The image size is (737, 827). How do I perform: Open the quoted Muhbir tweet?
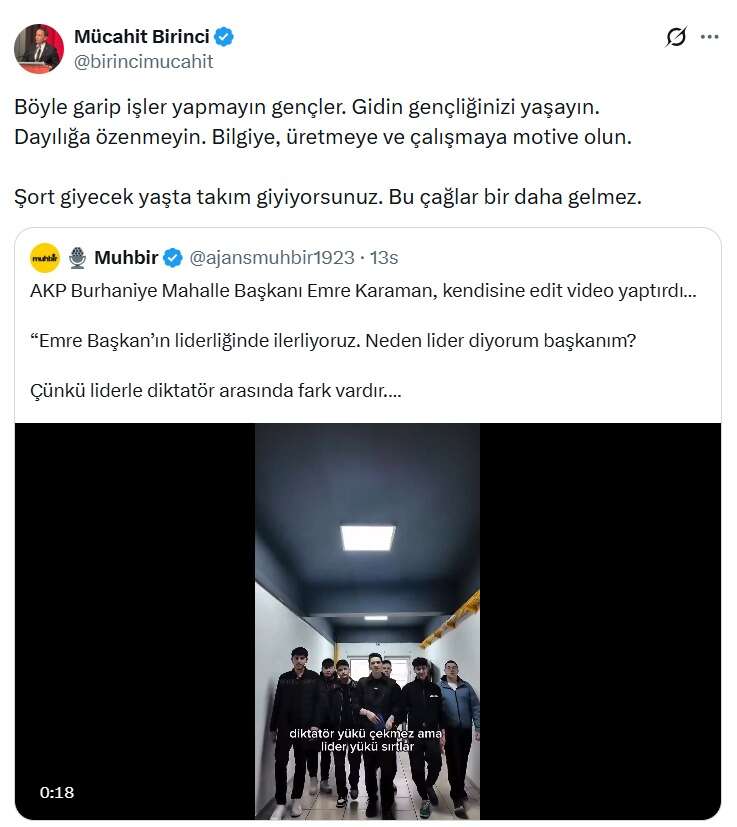(x=366, y=340)
